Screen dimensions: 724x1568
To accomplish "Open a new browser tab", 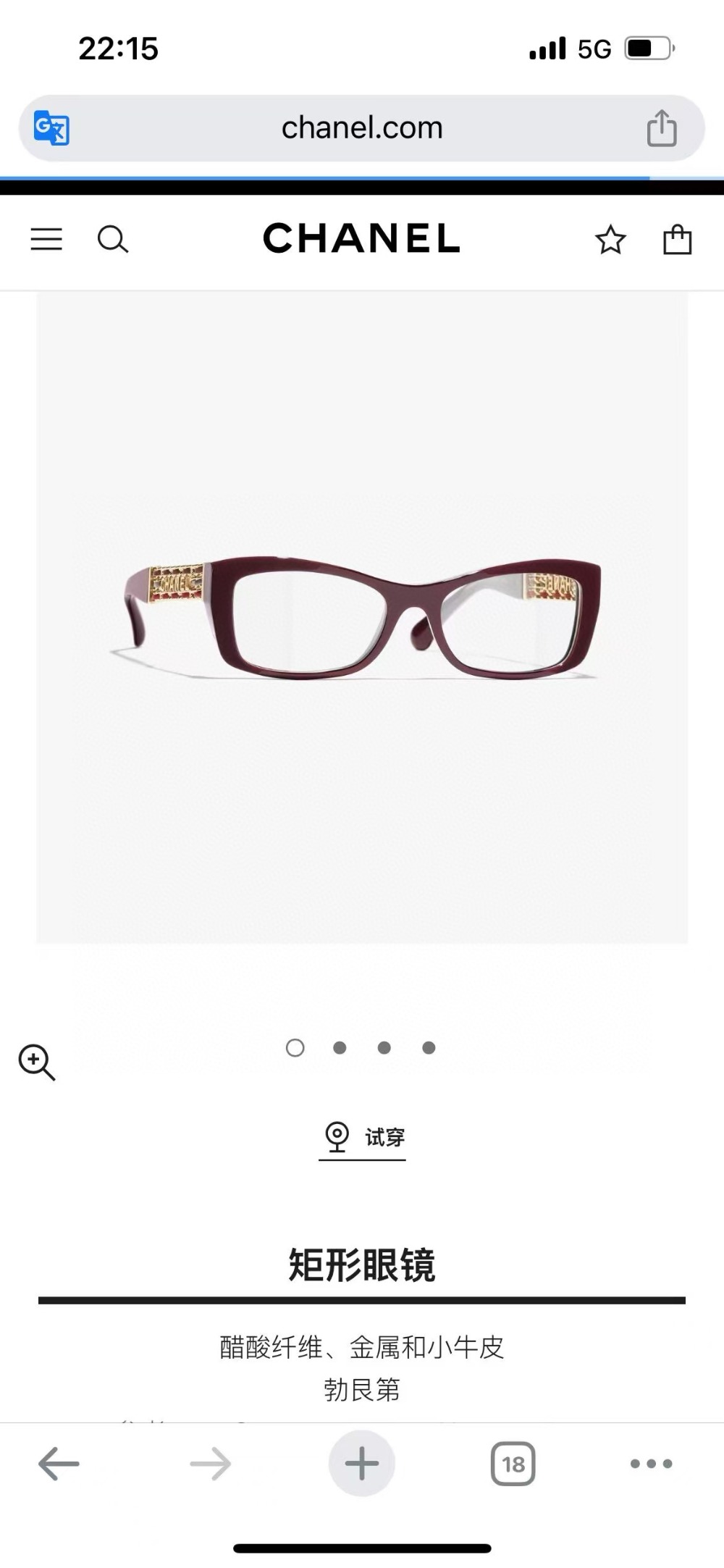I will (362, 1464).
